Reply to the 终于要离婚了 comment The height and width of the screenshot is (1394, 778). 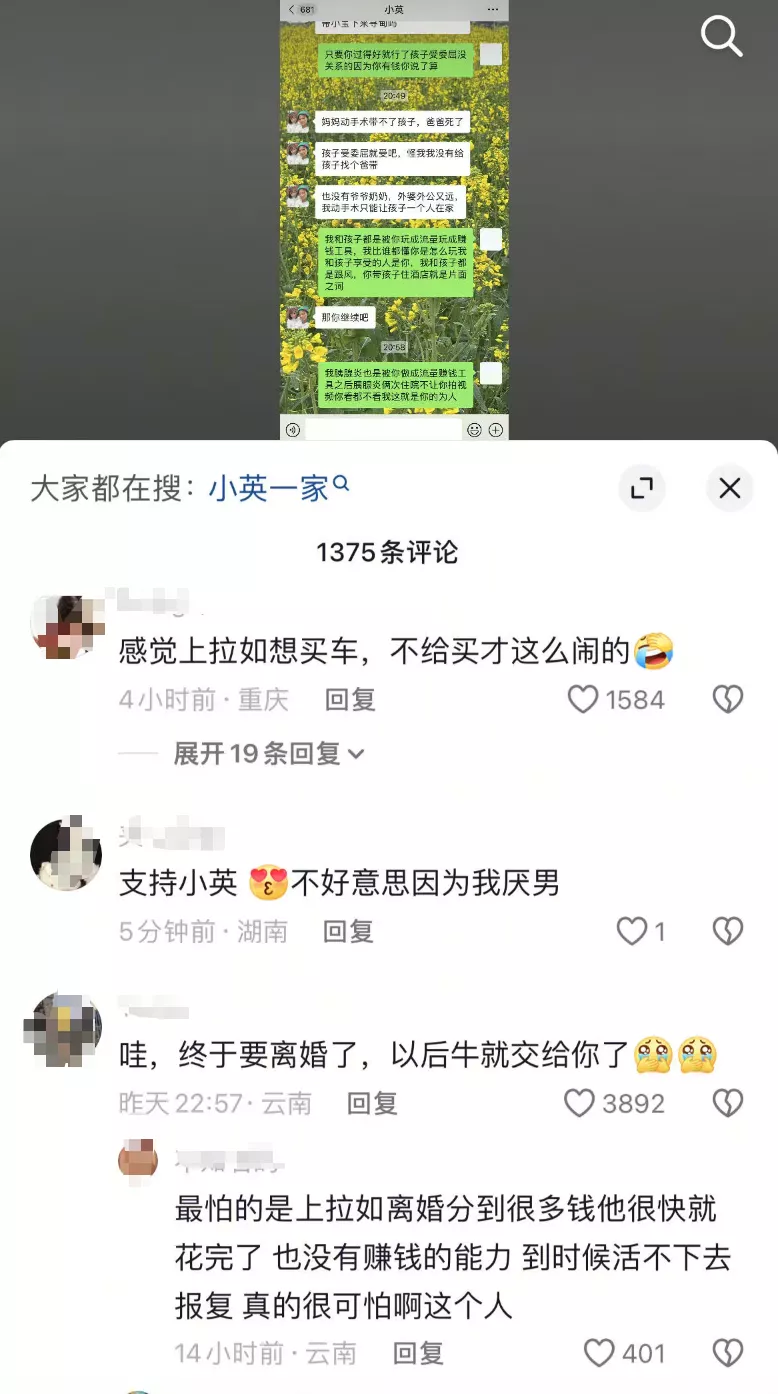click(372, 1103)
